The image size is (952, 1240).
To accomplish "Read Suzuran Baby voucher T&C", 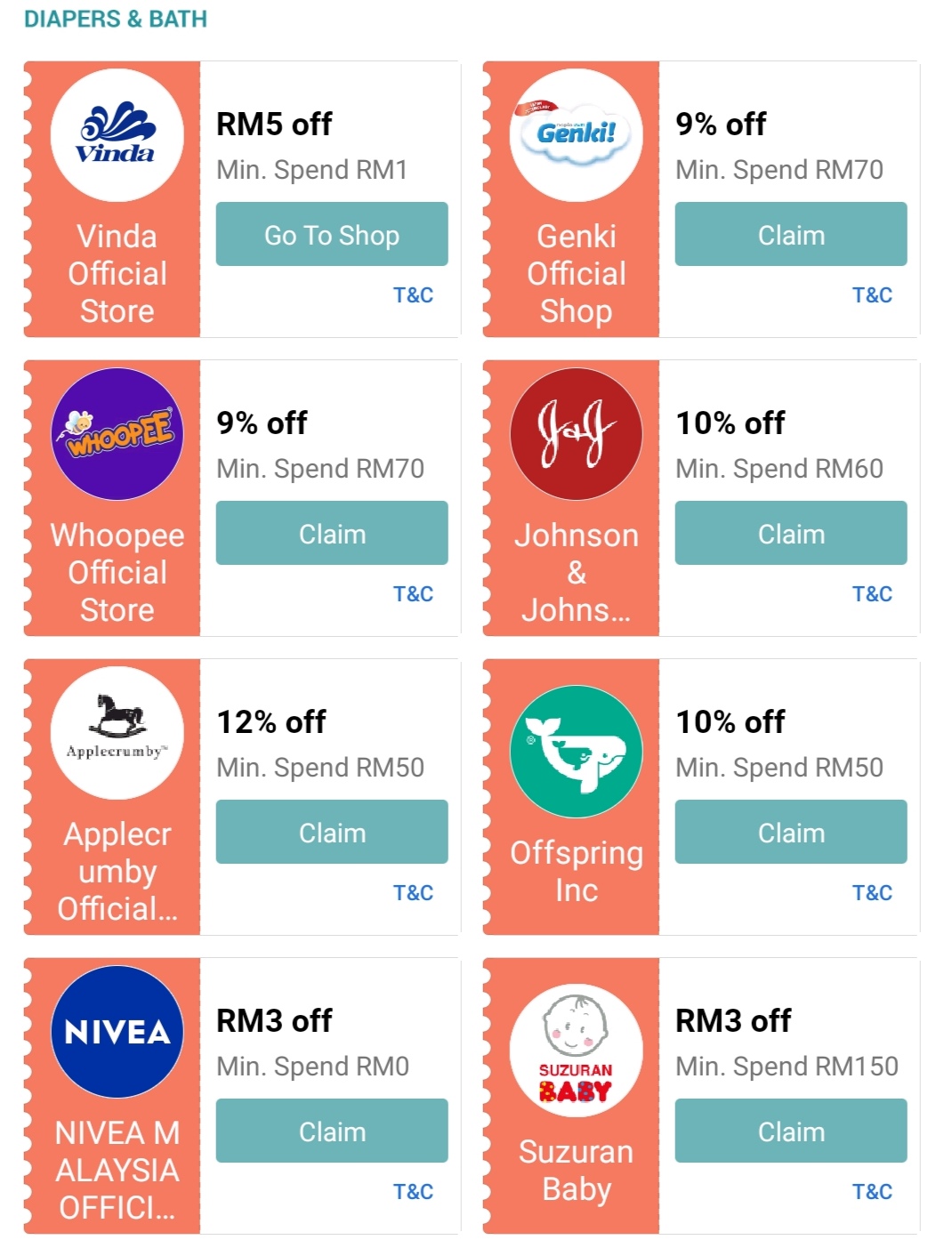I will click(872, 1192).
